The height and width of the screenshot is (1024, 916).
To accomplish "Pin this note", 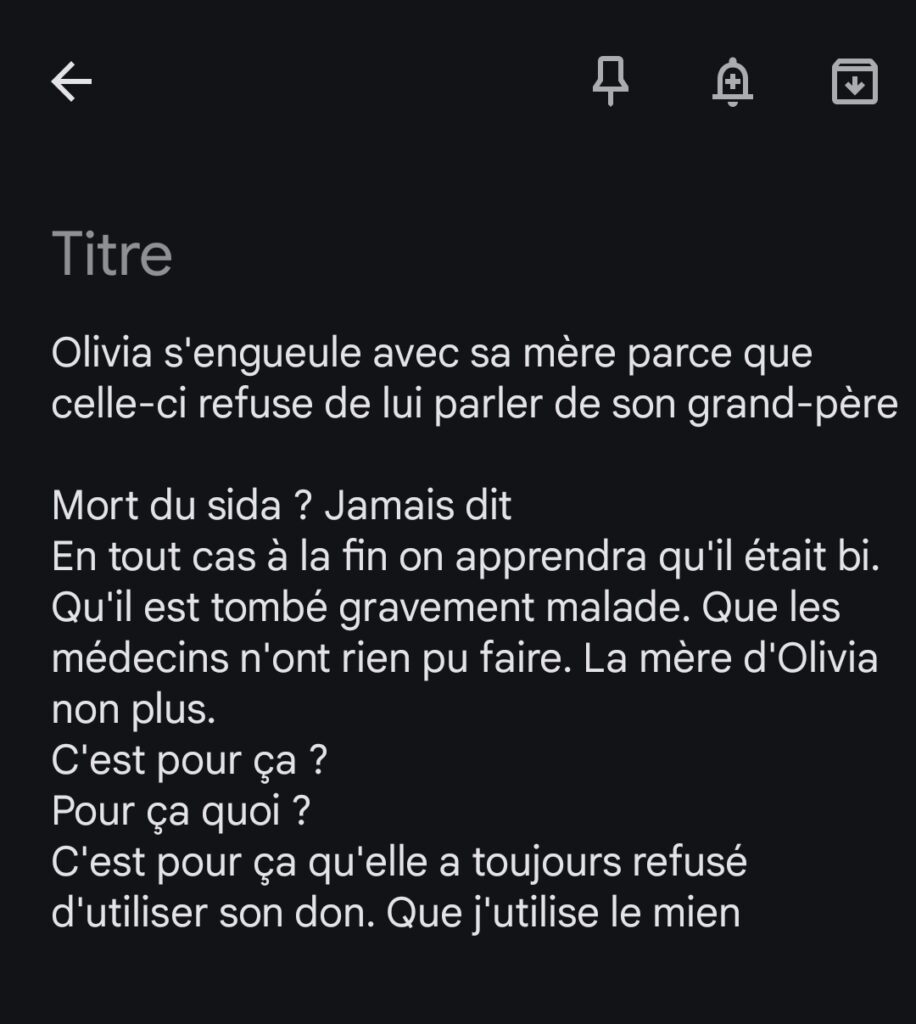I will pos(610,82).
